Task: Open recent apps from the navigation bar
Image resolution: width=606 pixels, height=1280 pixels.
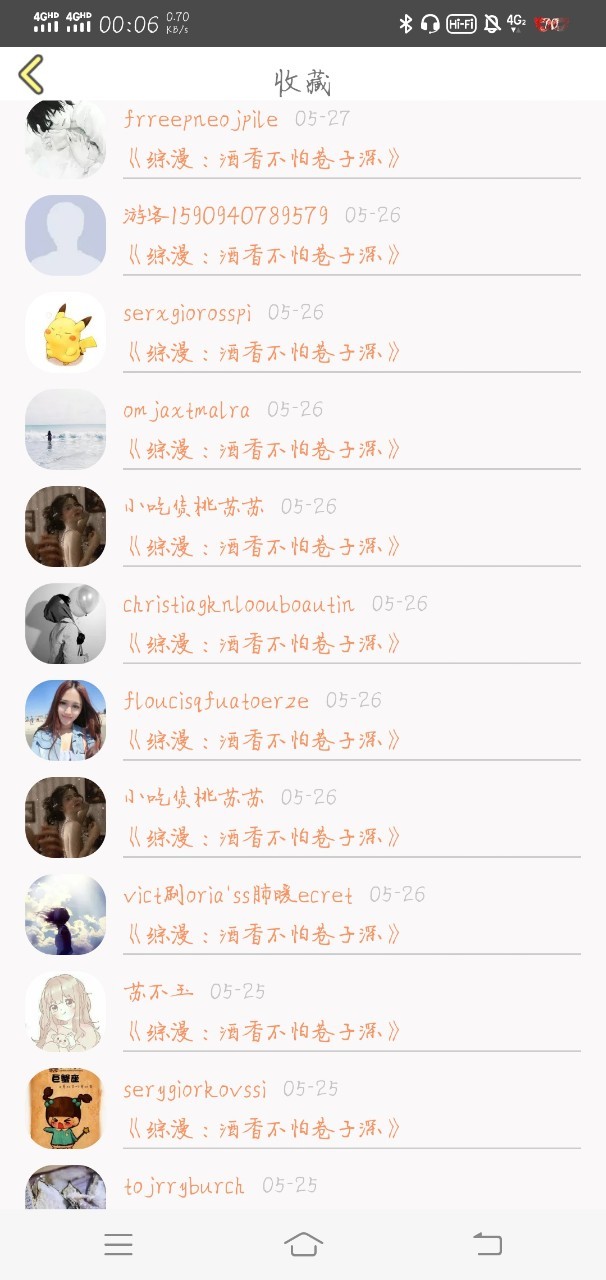Action: 118,1244
